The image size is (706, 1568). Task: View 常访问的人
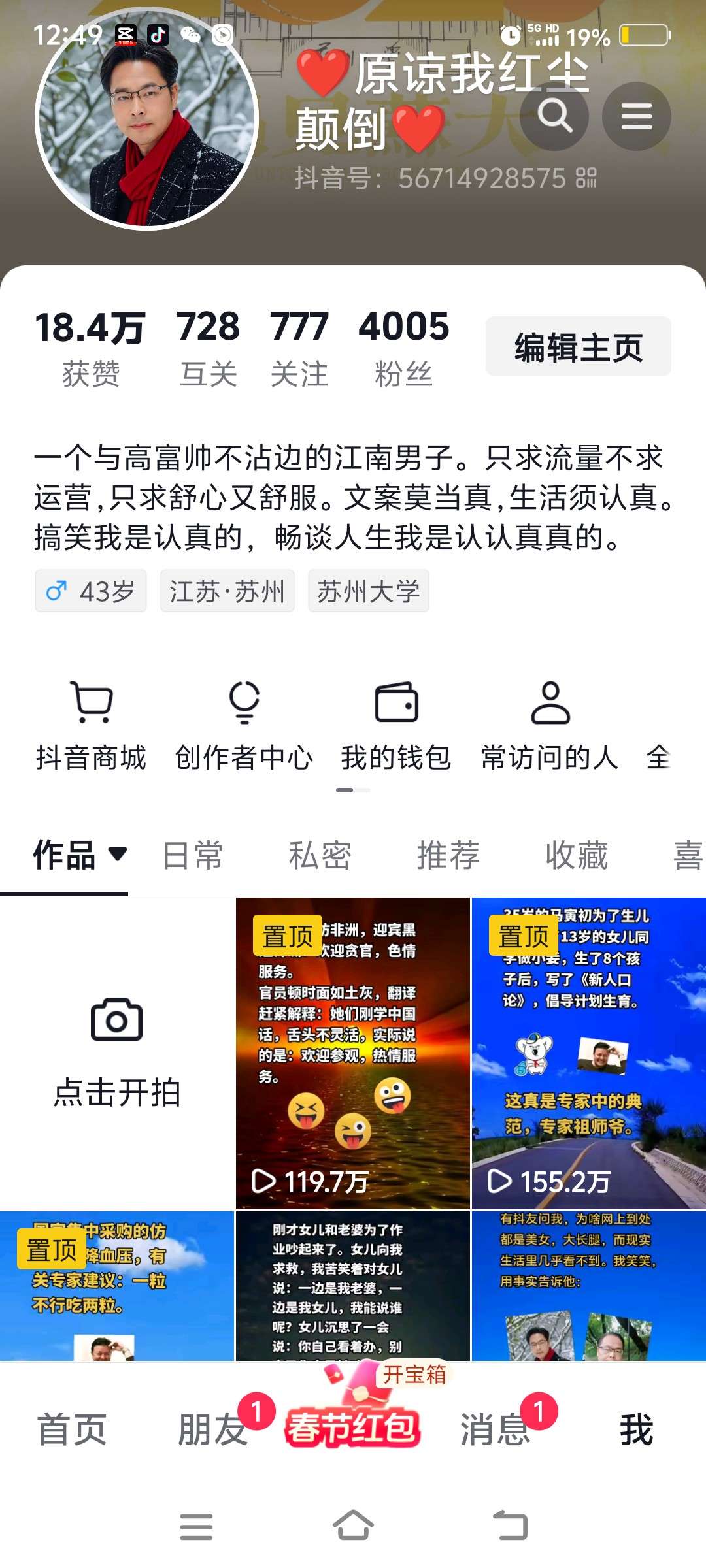pyautogui.click(x=550, y=725)
